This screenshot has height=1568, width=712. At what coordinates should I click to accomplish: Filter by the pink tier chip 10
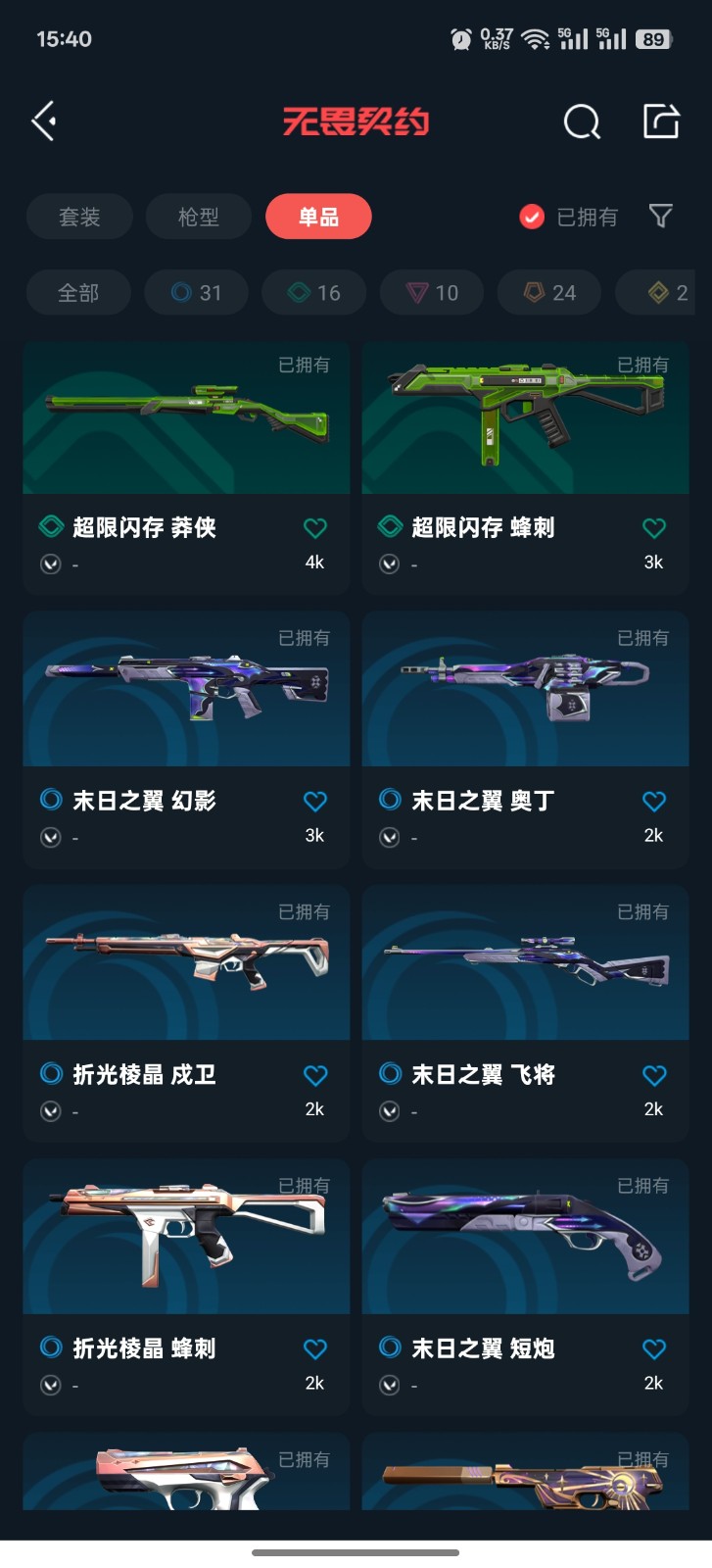pyautogui.click(x=432, y=292)
